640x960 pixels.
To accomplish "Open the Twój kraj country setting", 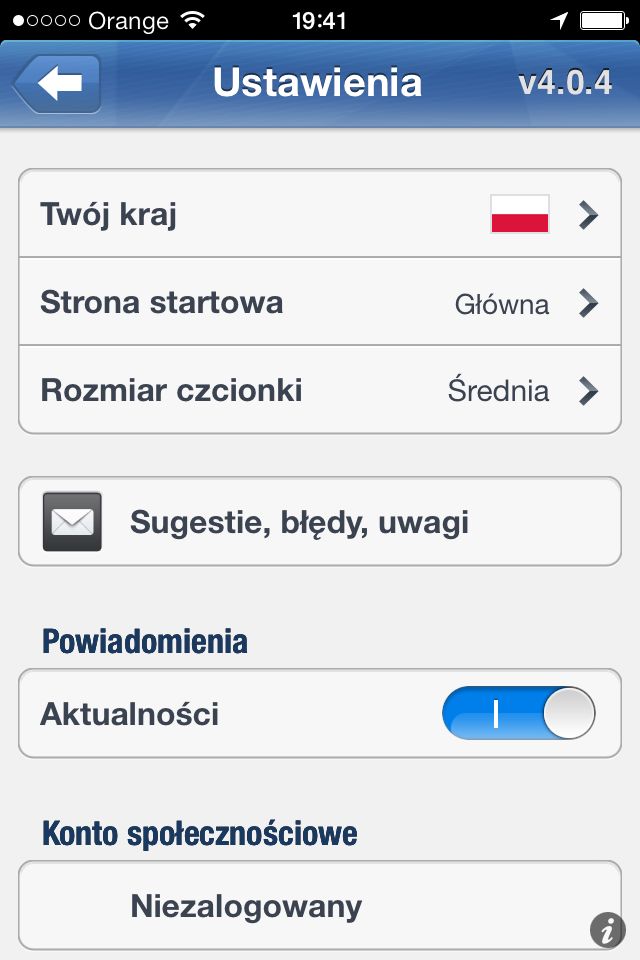I will click(320, 214).
